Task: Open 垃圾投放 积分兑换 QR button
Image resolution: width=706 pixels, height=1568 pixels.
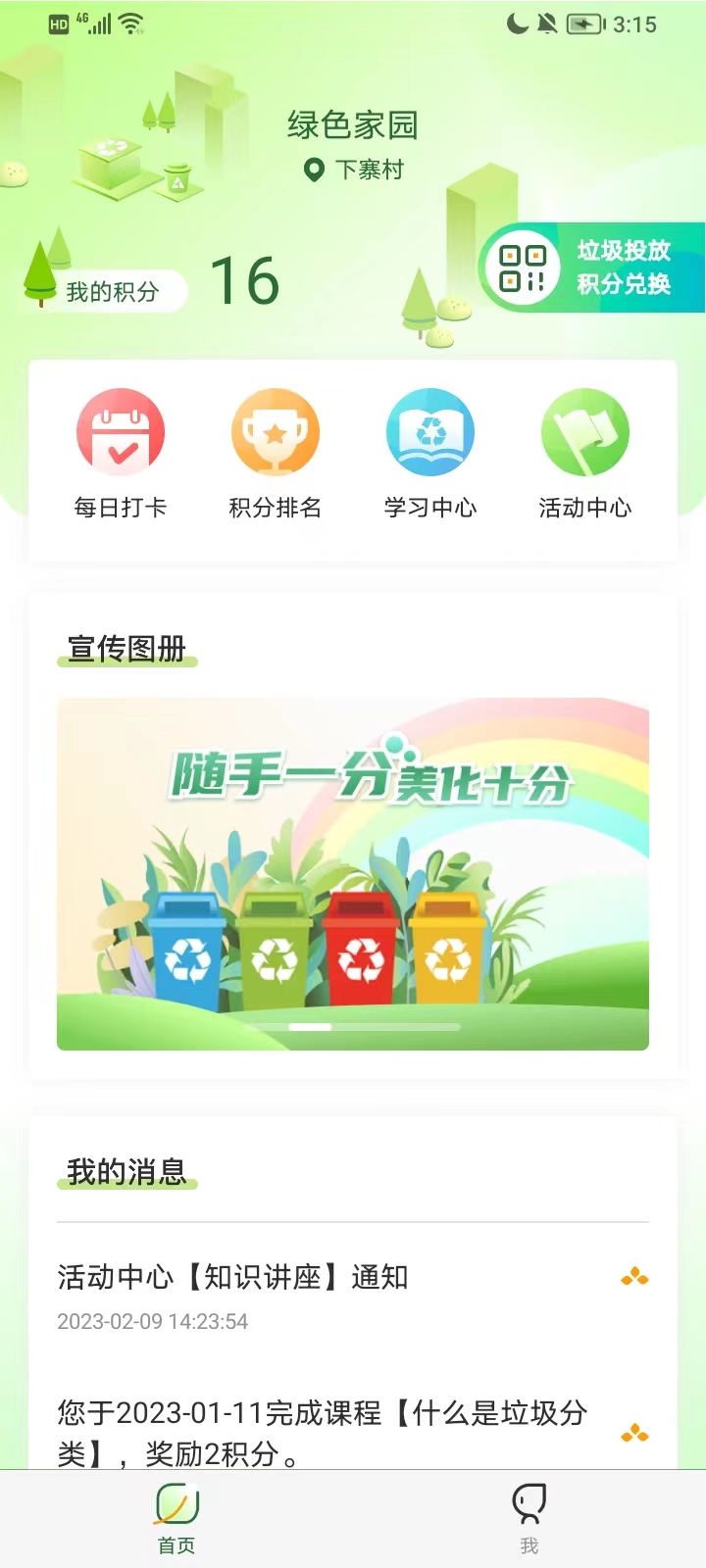Action: coord(591,268)
